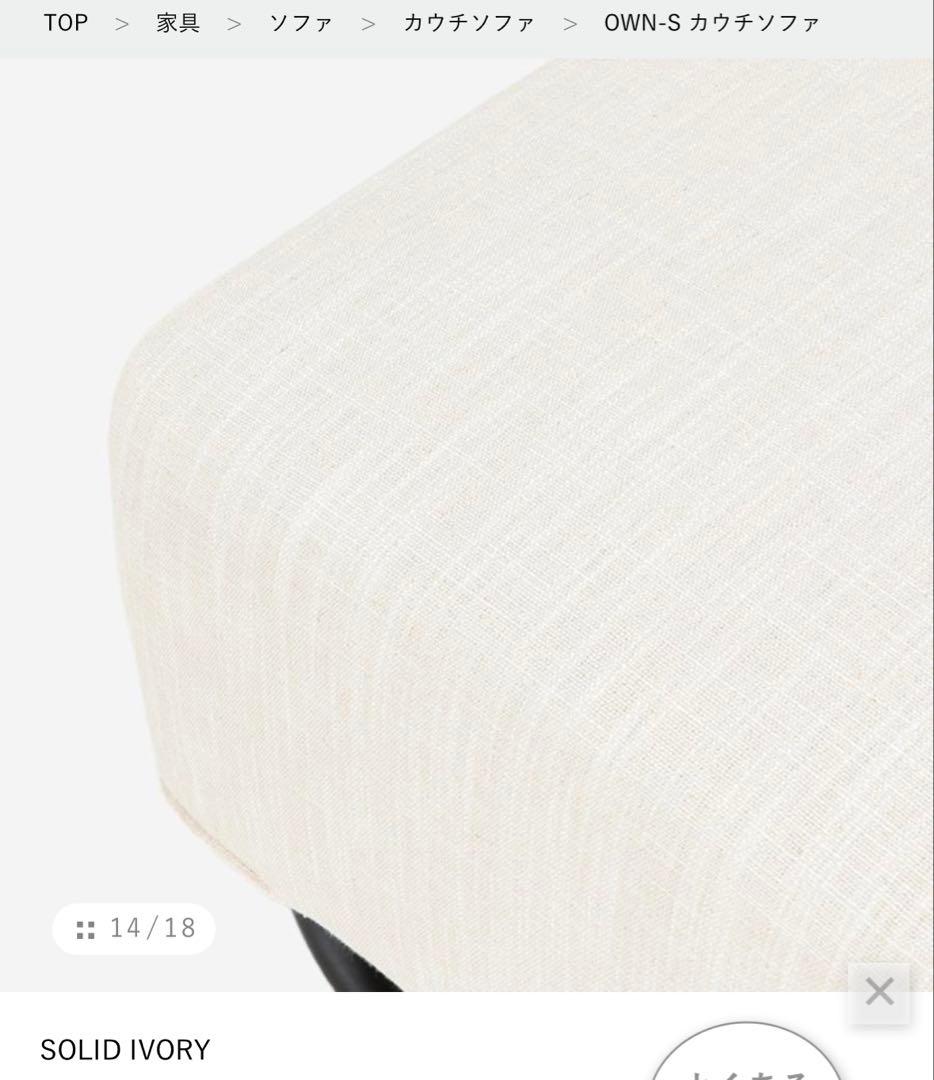Open the 家具 breadcrumb category
This screenshot has height=1080, width=934.
click(178, 22)
